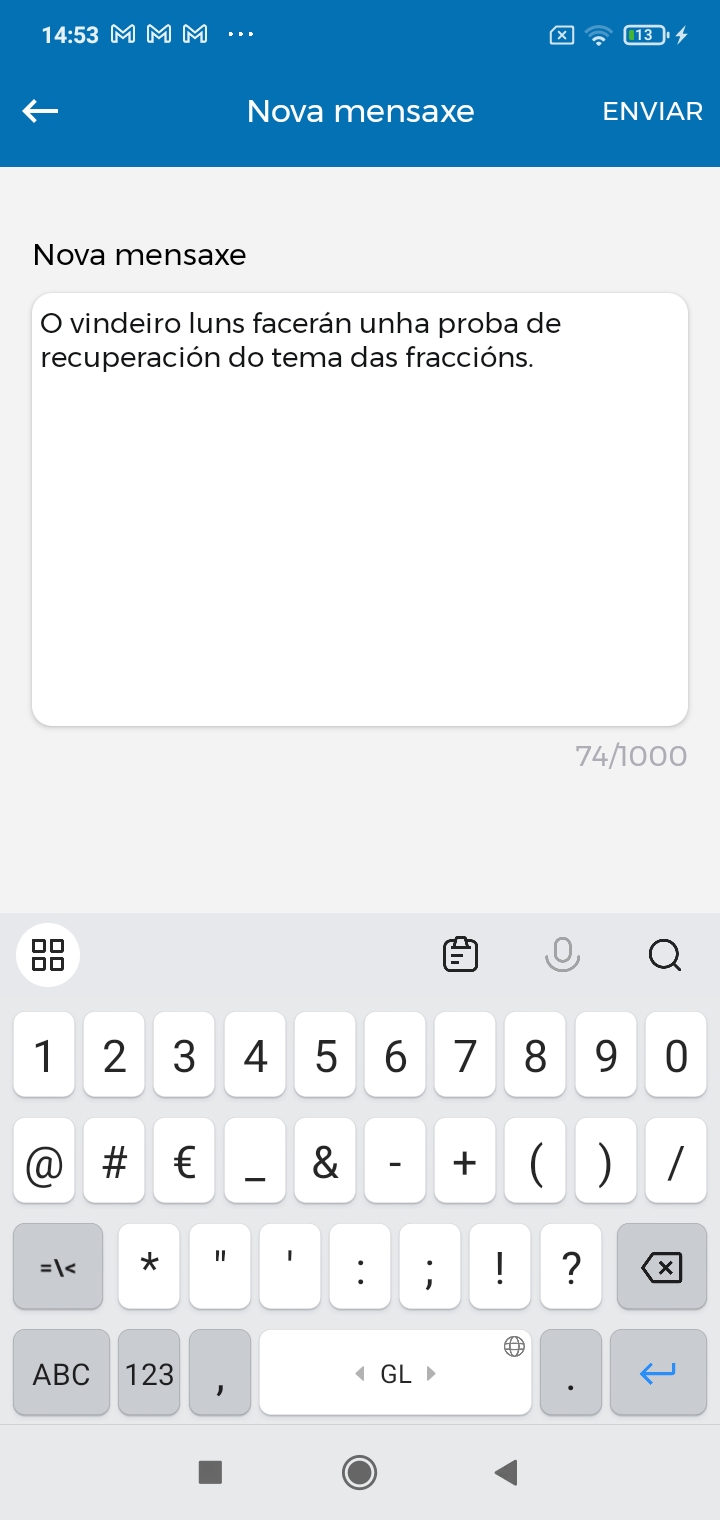The width and height of the screenshot is (720, 1520).
Task: Tap the keyboard search icon
Action: click(x=664, y=956)
